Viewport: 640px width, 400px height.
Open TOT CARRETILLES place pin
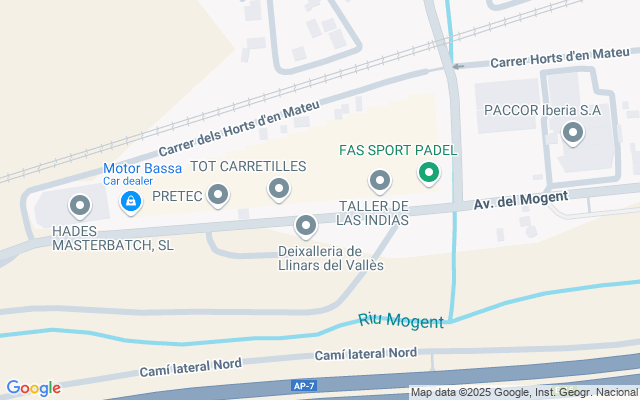279,187
